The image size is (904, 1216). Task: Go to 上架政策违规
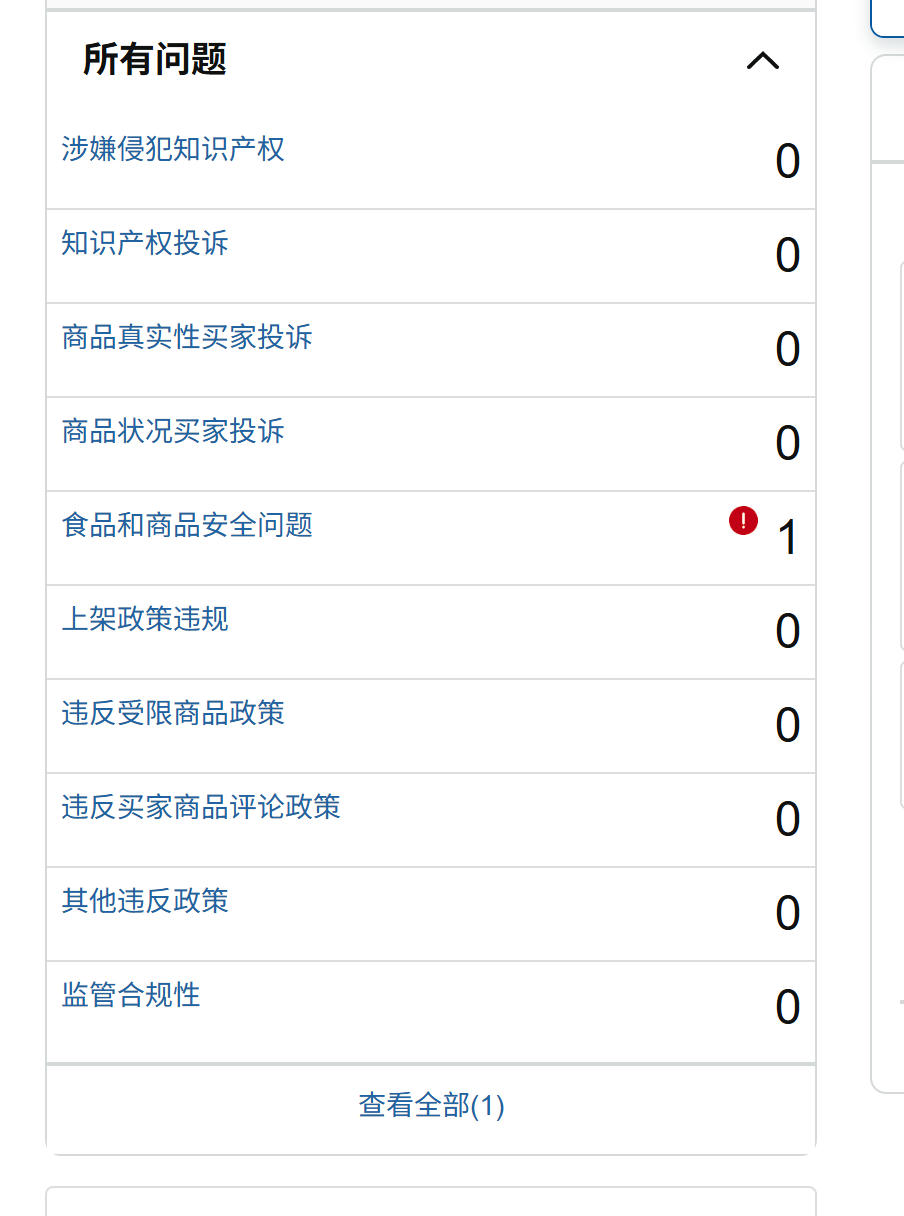point(145,619)
